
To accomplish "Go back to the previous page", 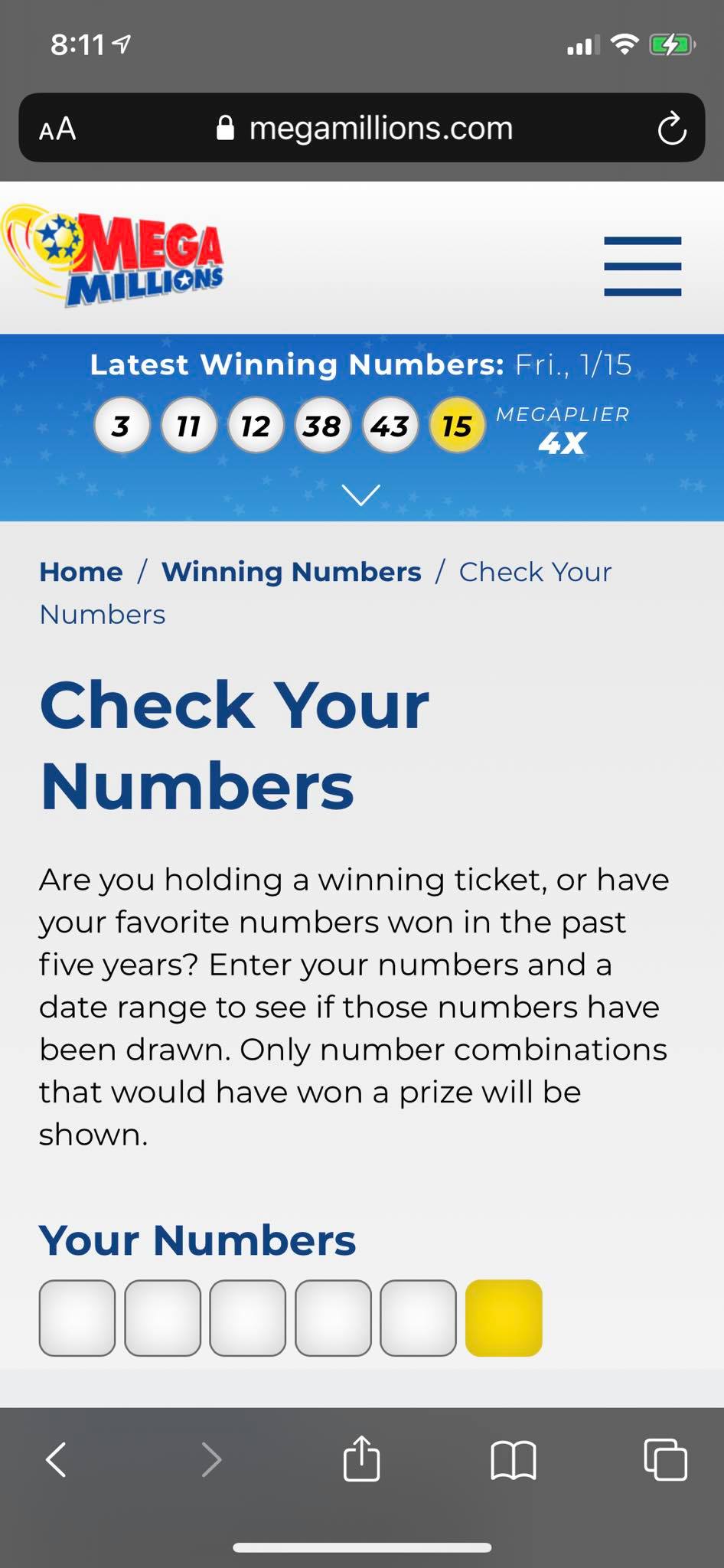I will (57, 1459).
